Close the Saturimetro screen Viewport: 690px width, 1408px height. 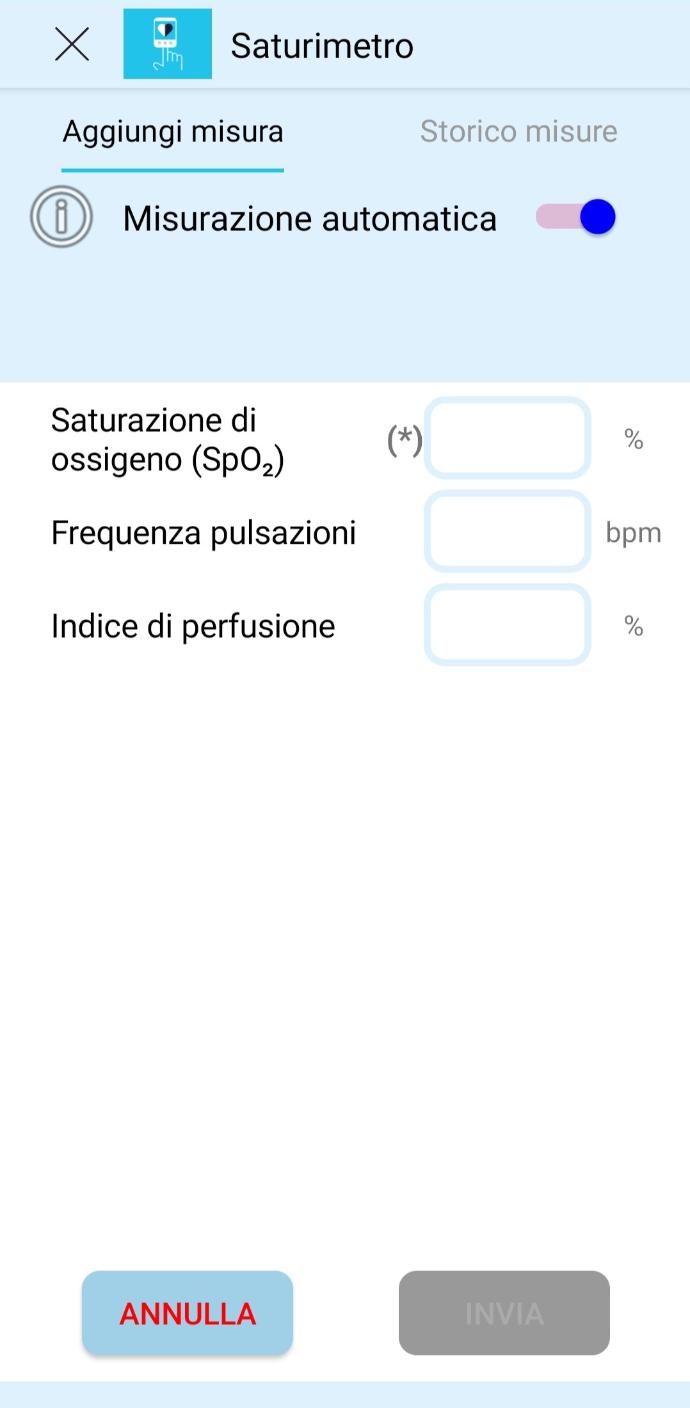(x=72, y=45)
